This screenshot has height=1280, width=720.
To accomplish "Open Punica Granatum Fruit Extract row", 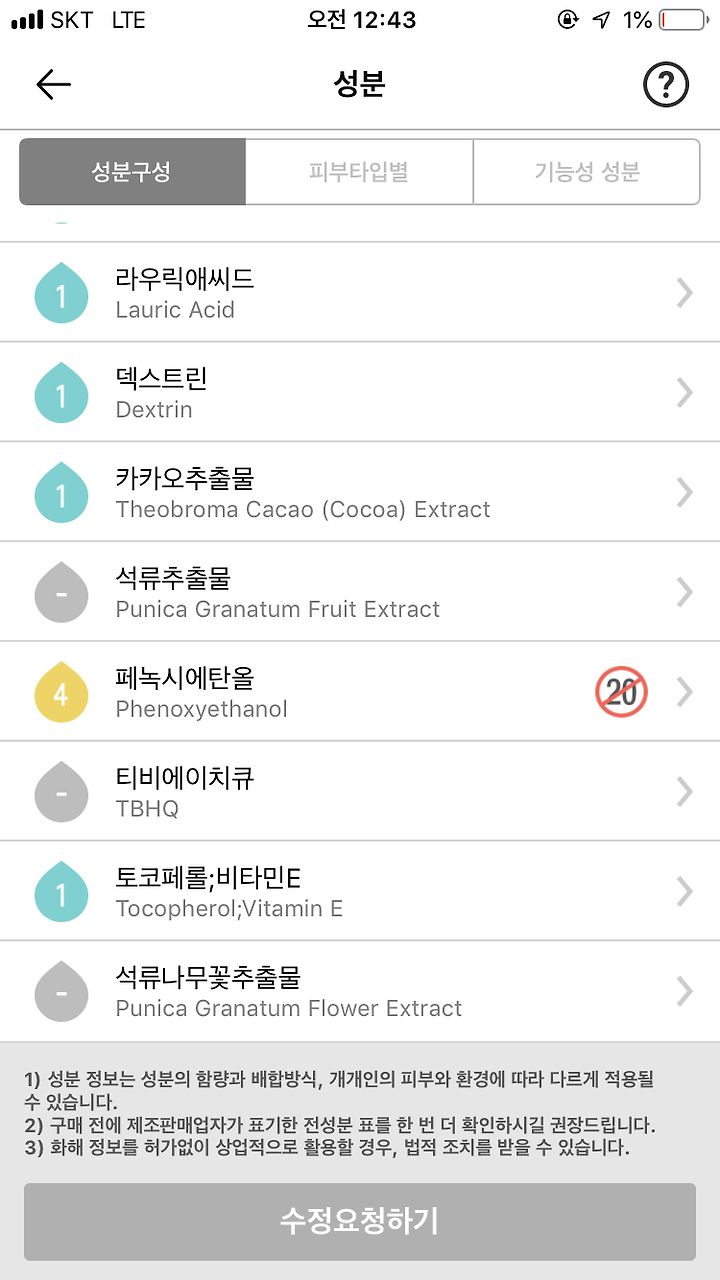I will [x=360, y=592].
